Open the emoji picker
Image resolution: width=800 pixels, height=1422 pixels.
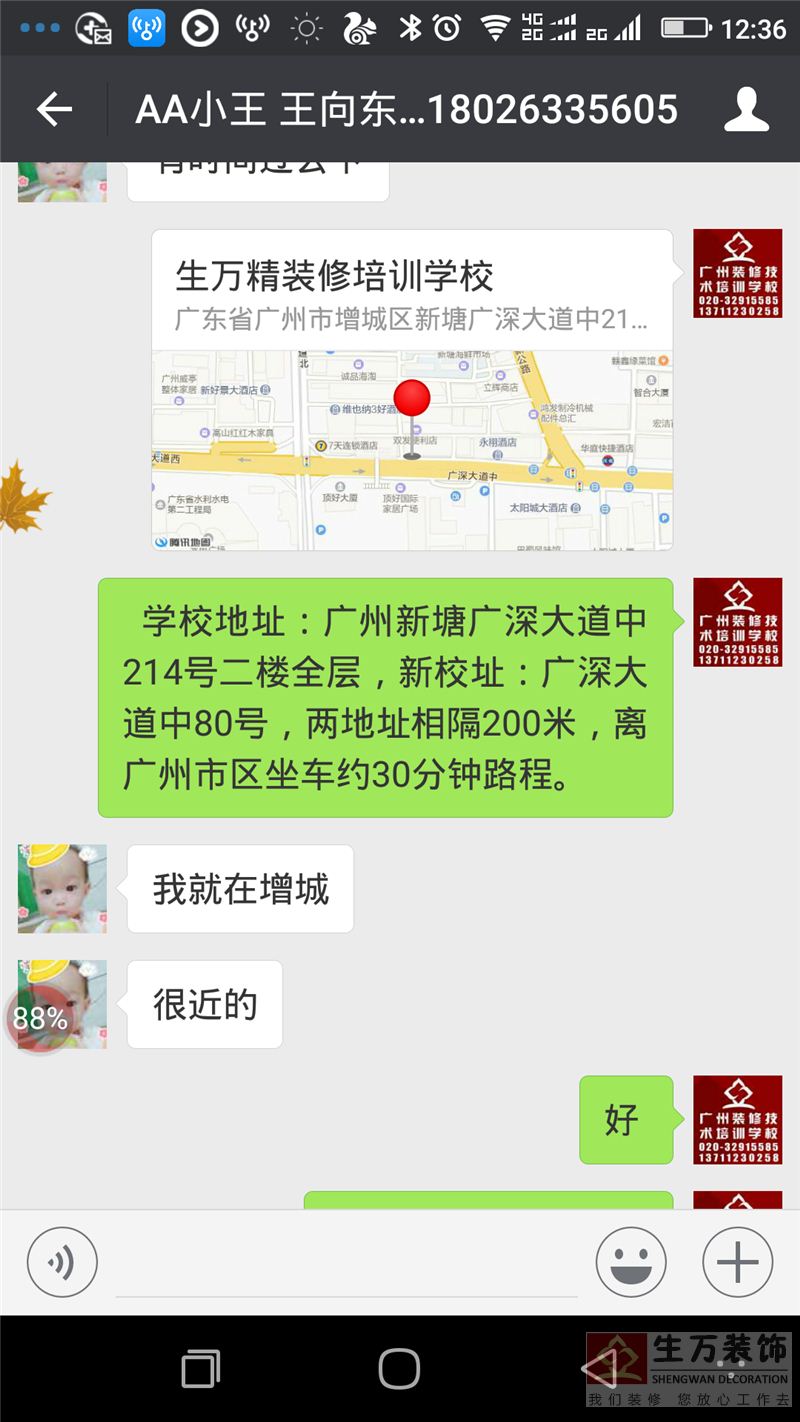[631, 1262]
